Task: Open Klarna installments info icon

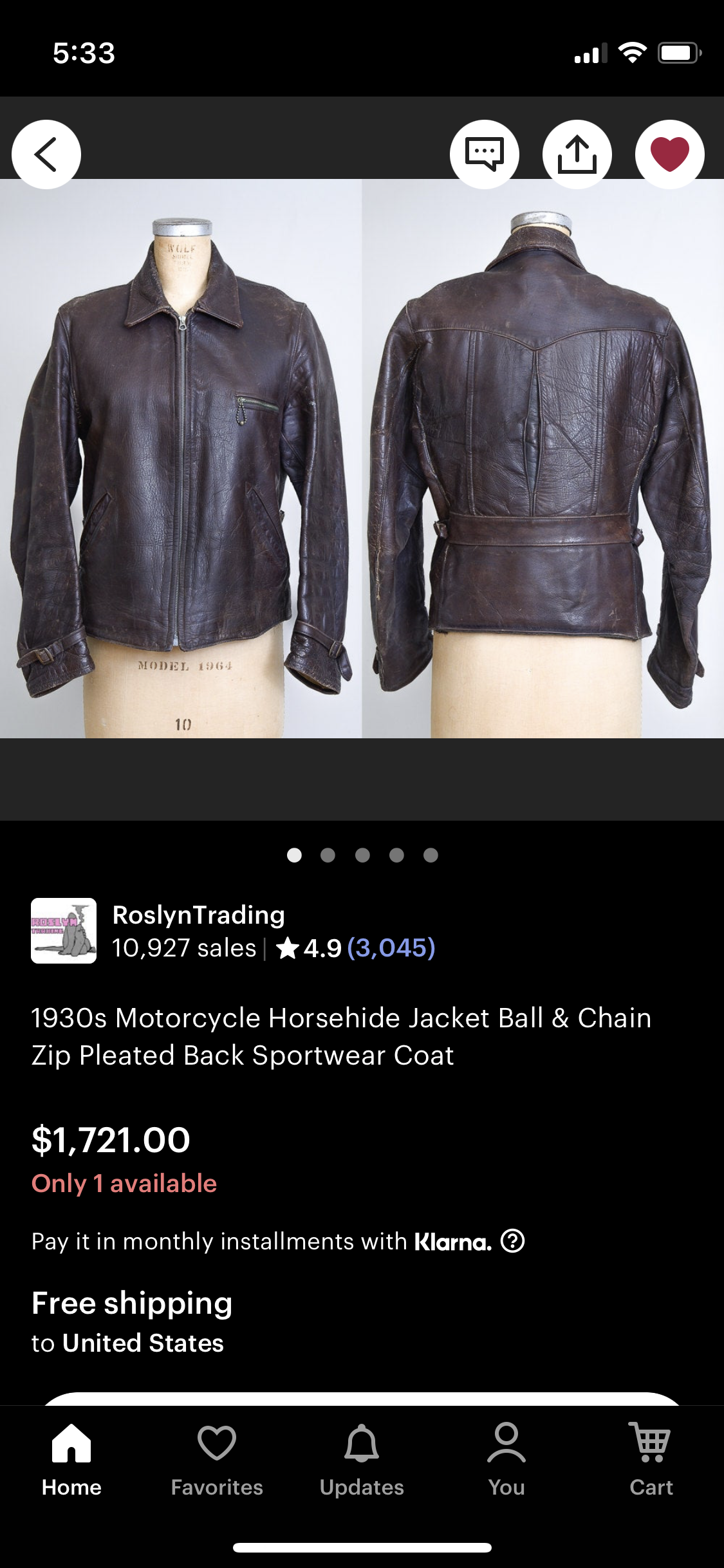Action: point(513,1240)
